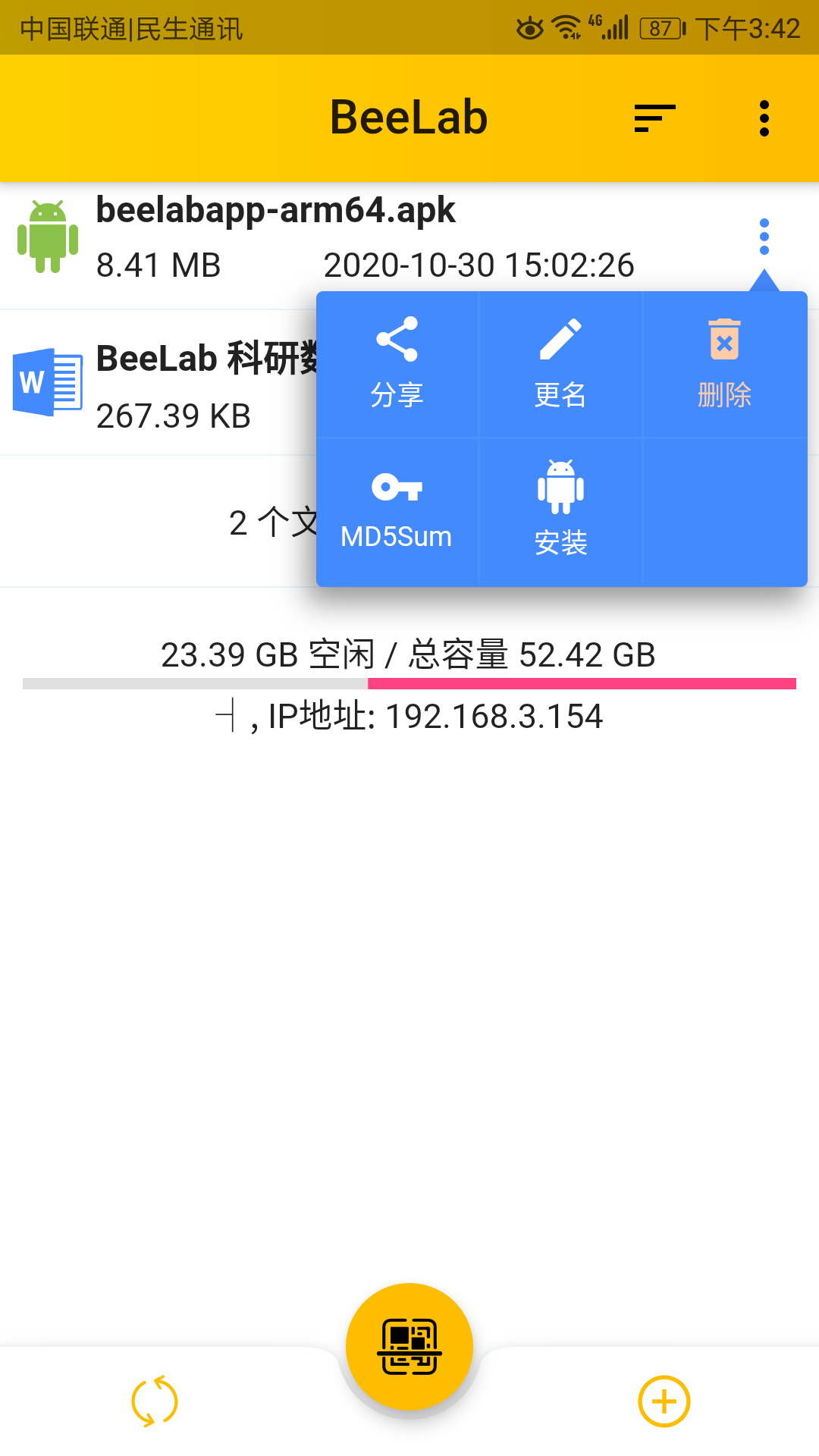
Task: Open the overflow menu in top right corner
Action: tap(764, 118)
